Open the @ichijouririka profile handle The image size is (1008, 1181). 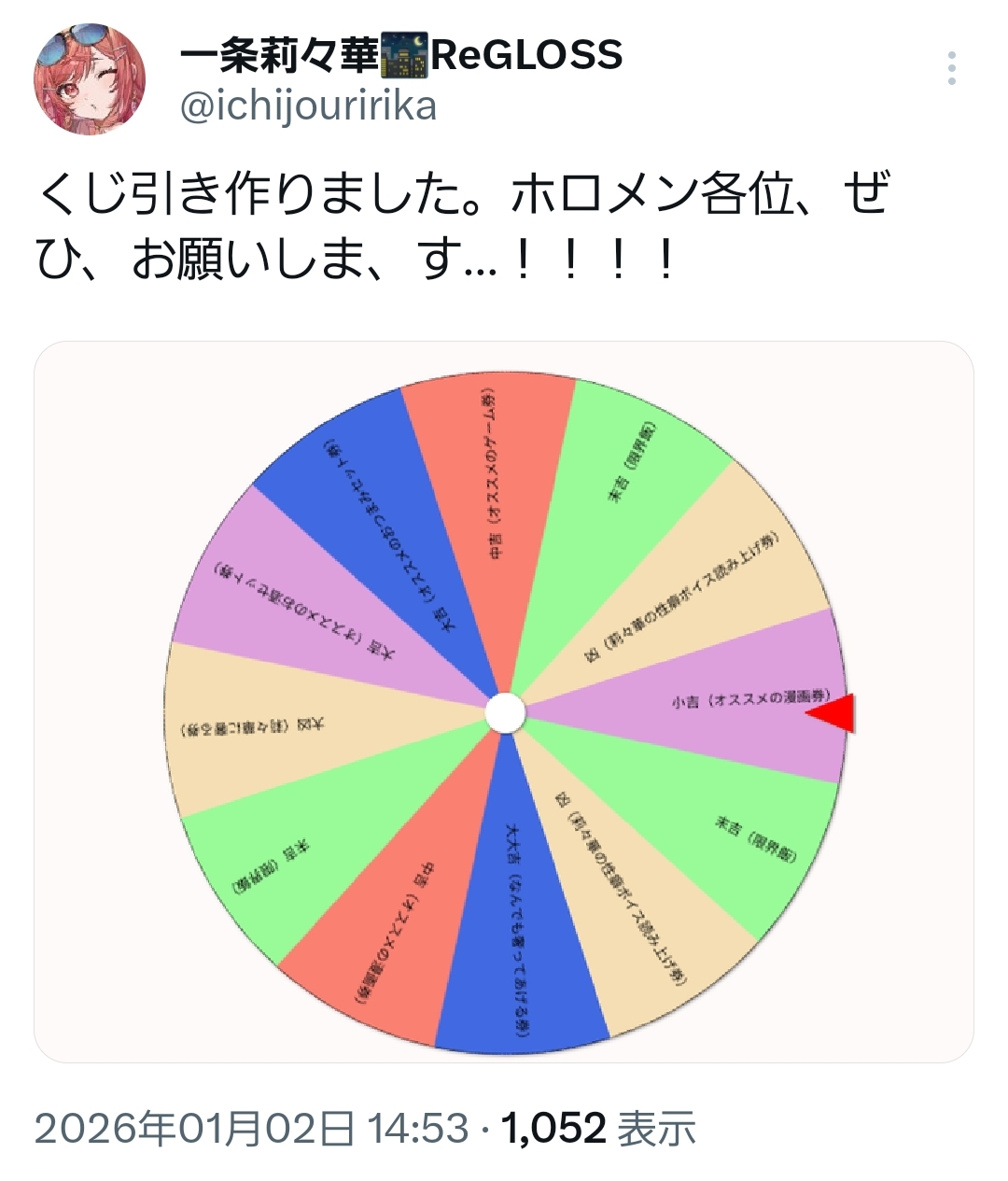coord(308,106)
